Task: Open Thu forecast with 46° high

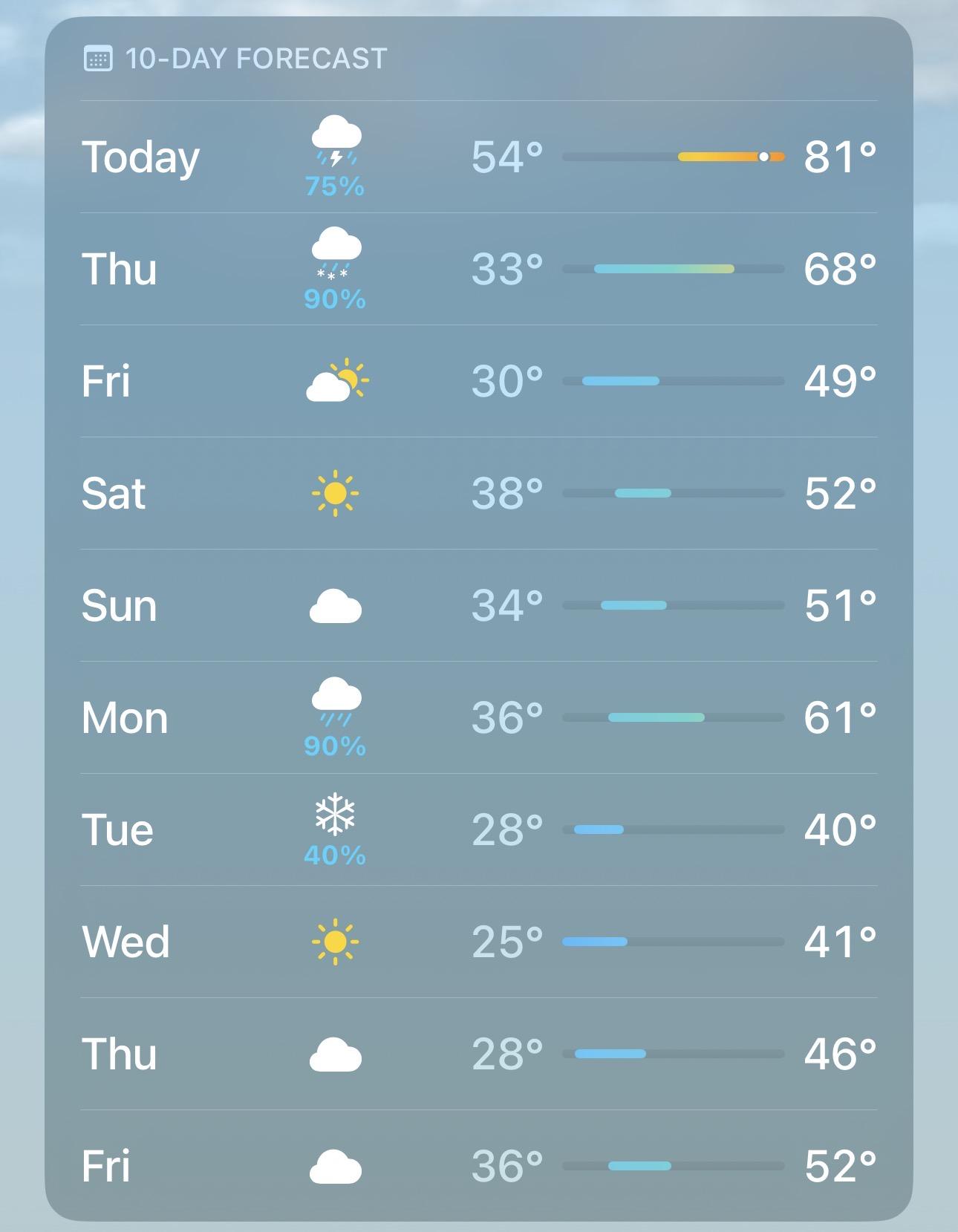Action: tap(478, 1054)
